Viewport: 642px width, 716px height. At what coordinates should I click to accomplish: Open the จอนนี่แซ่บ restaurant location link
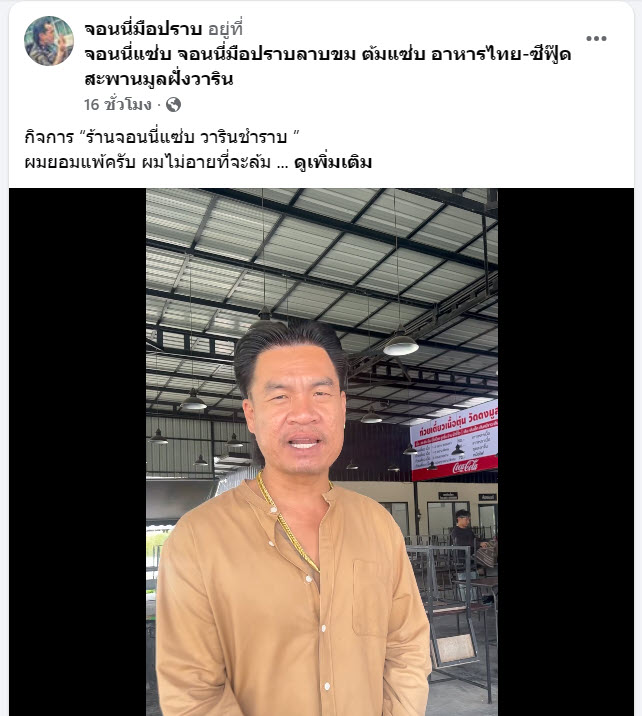pyautogui.click(x=328, y=55)
